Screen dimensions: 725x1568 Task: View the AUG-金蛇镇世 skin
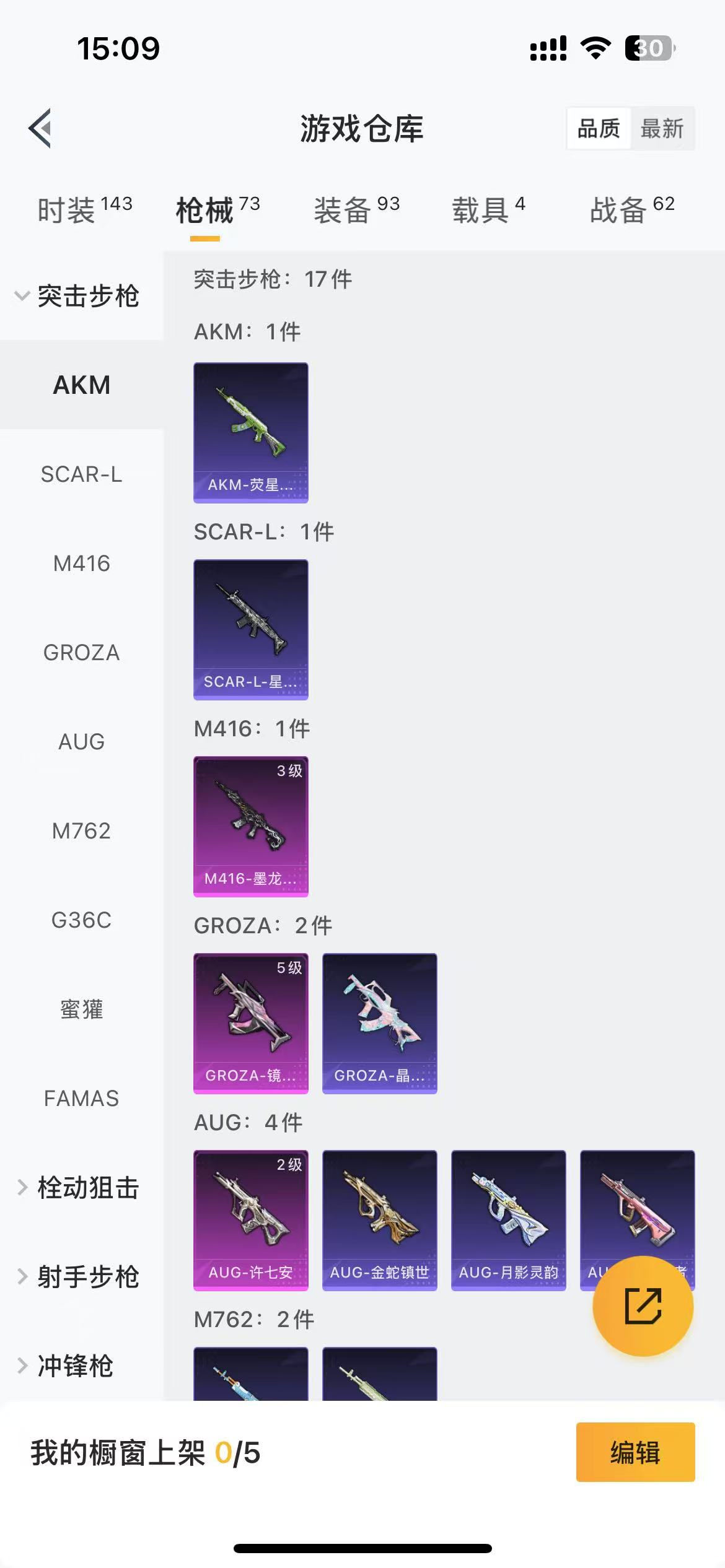click(x=379, y=1220)
